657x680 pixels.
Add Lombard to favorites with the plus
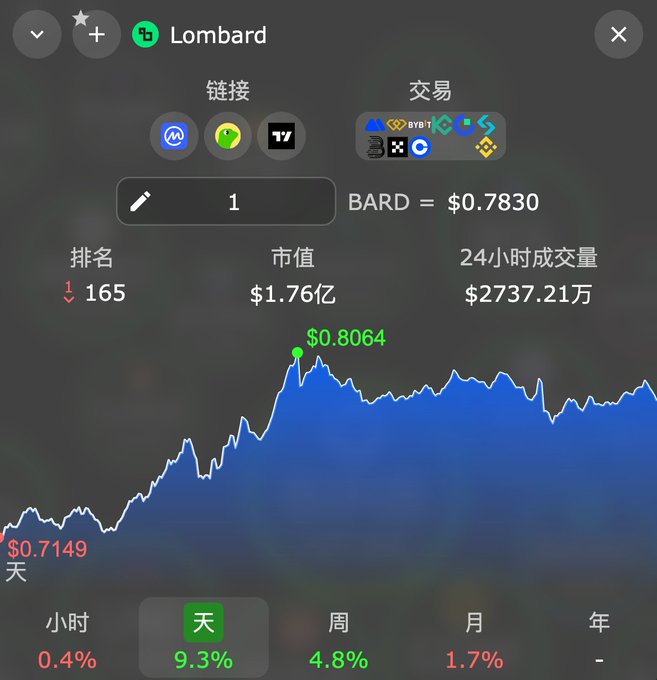(x=97, y=35)
